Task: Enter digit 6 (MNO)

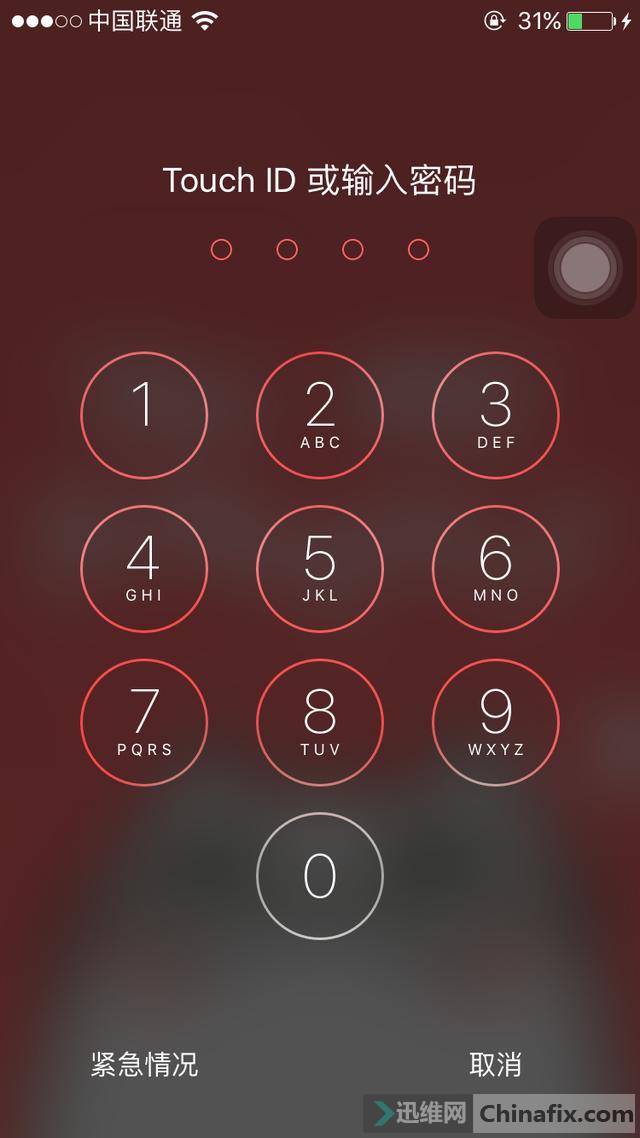Action: (496, 569)
